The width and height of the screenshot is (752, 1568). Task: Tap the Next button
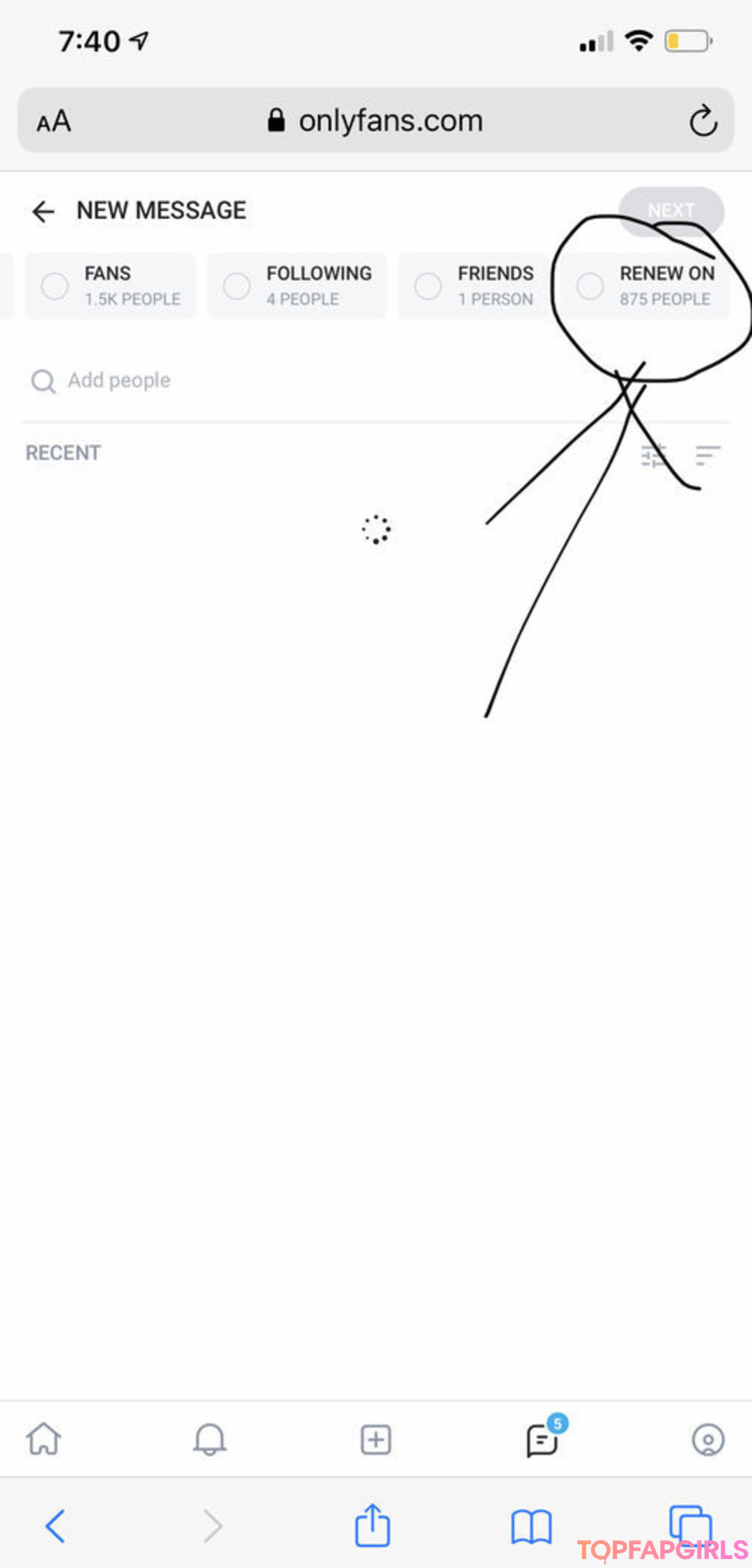[671, 210]
